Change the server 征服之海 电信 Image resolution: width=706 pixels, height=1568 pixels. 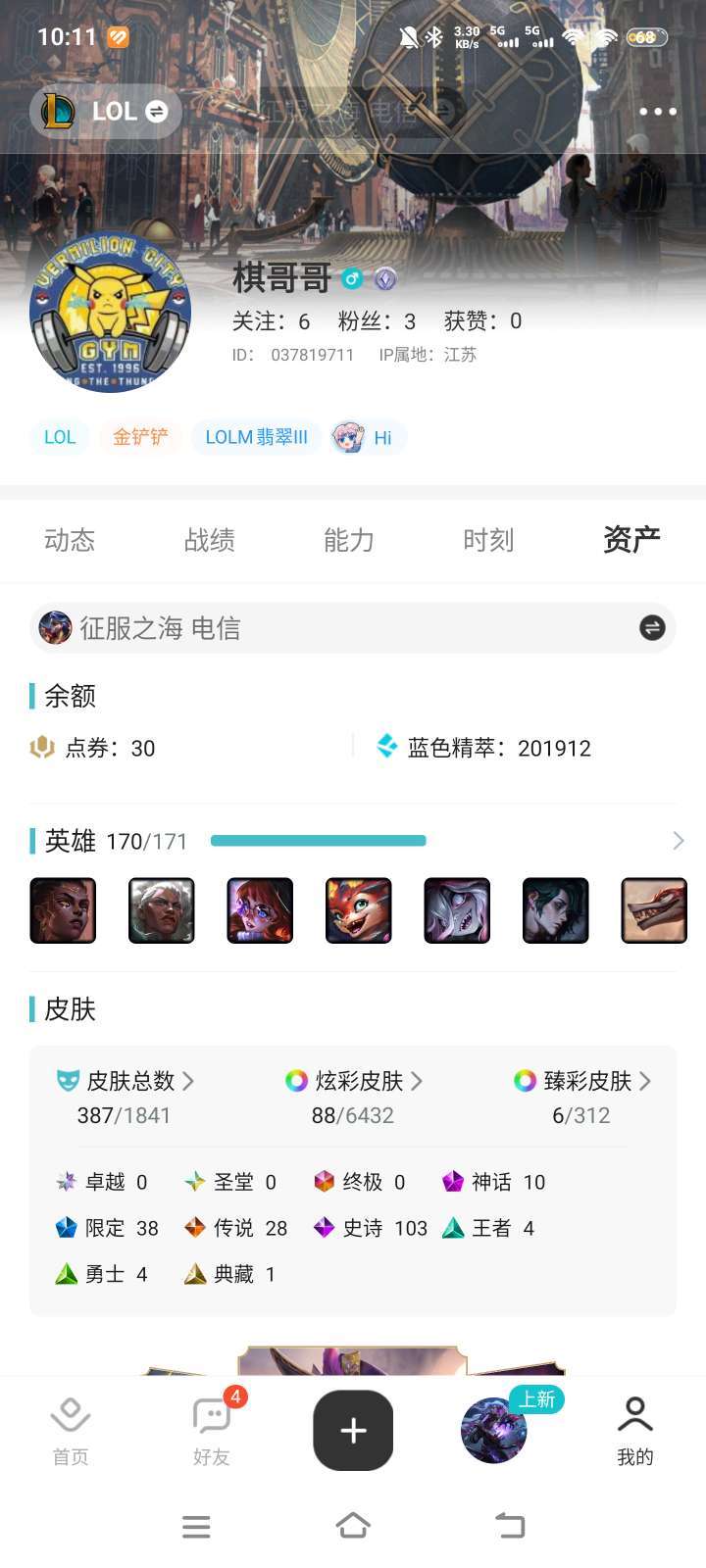651,628
